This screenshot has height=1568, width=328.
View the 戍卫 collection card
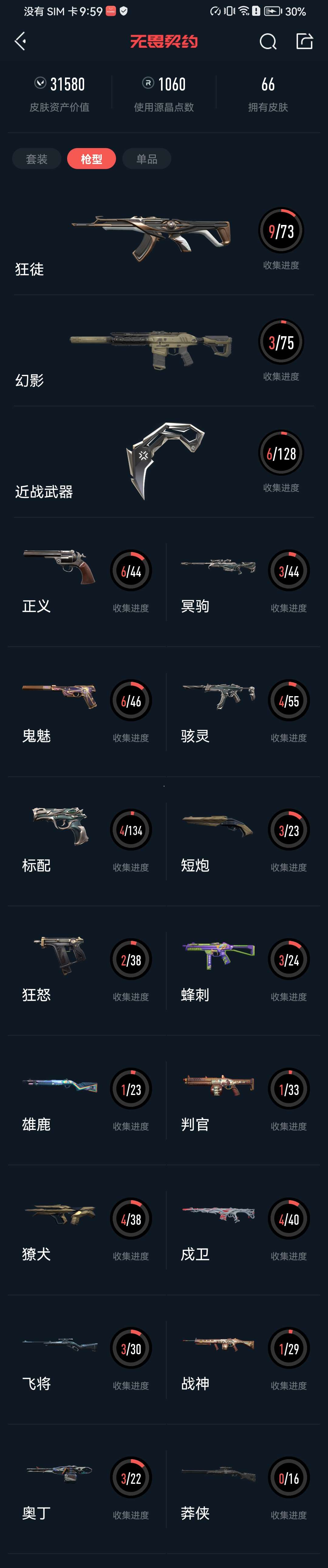[243, 1230]
